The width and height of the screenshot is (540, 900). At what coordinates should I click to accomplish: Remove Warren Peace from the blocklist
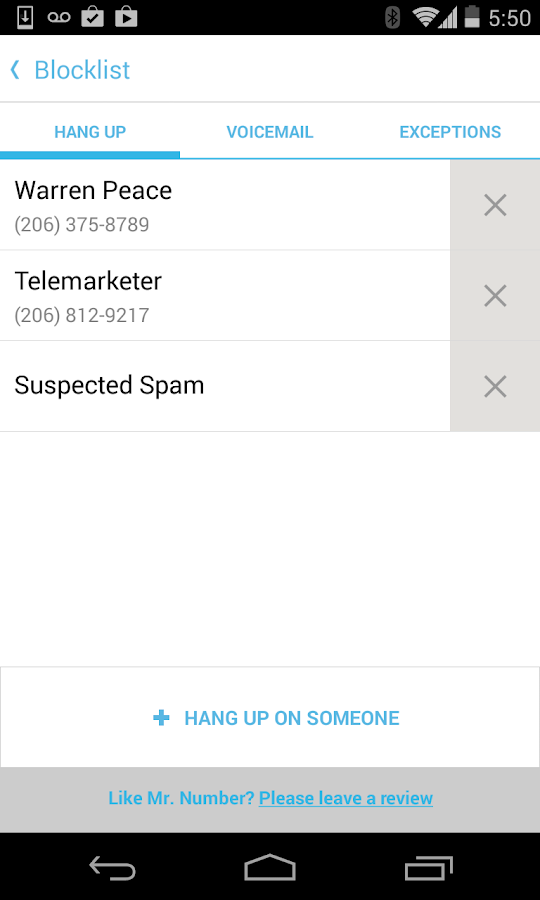coord(495,205)
